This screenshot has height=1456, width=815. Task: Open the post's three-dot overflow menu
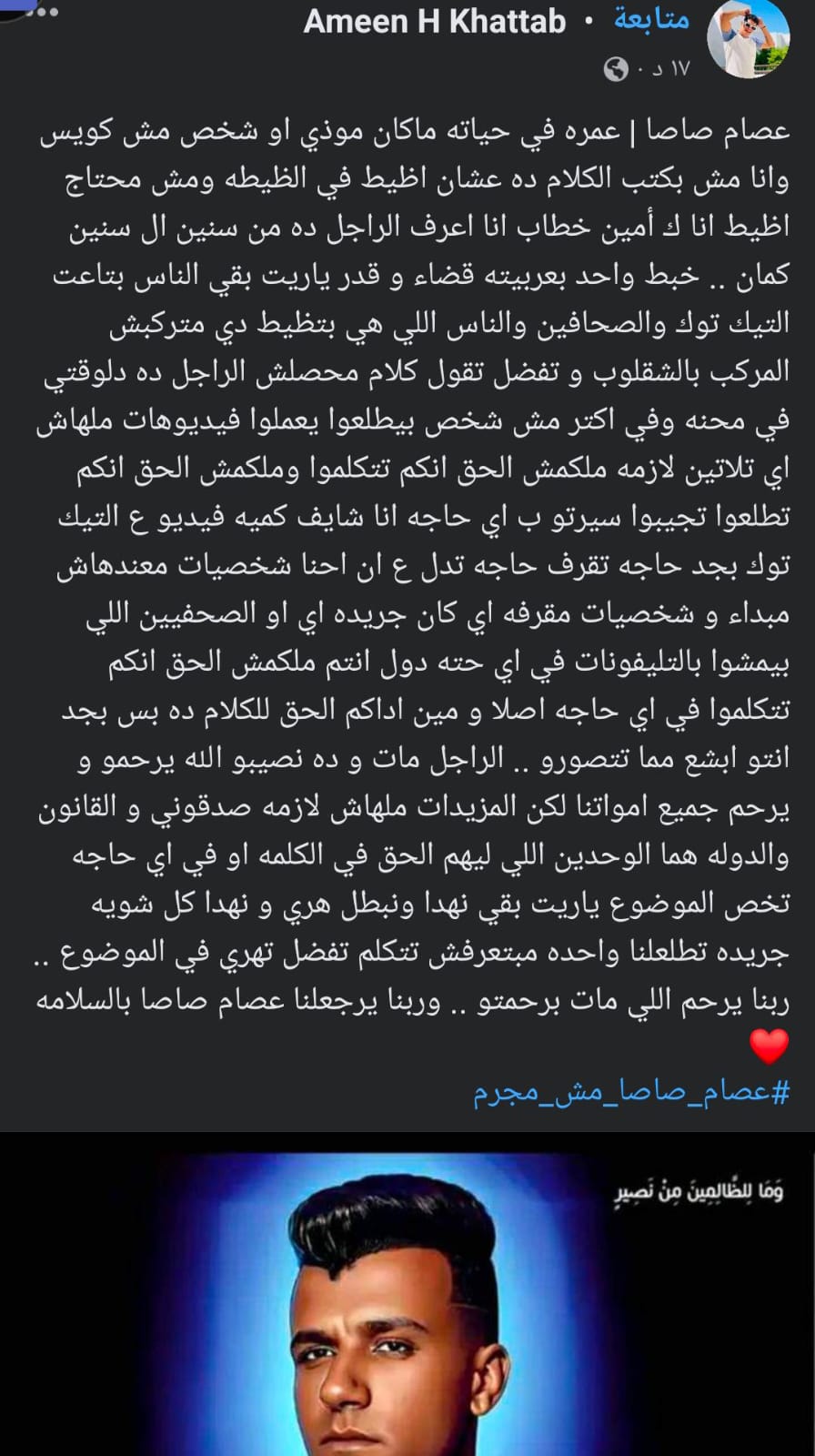(42, 13)
